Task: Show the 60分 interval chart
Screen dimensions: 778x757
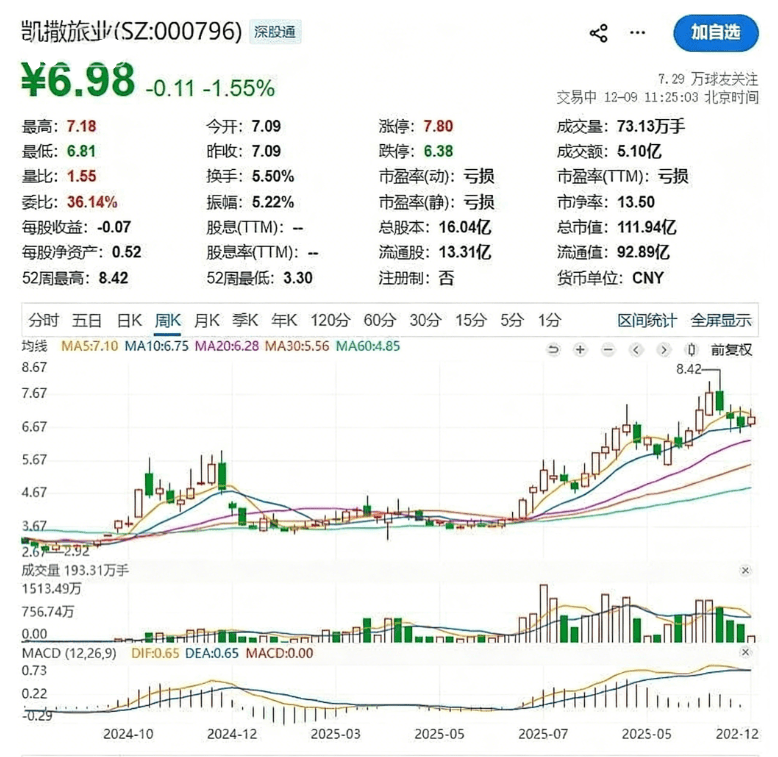Action: [380, 320]
